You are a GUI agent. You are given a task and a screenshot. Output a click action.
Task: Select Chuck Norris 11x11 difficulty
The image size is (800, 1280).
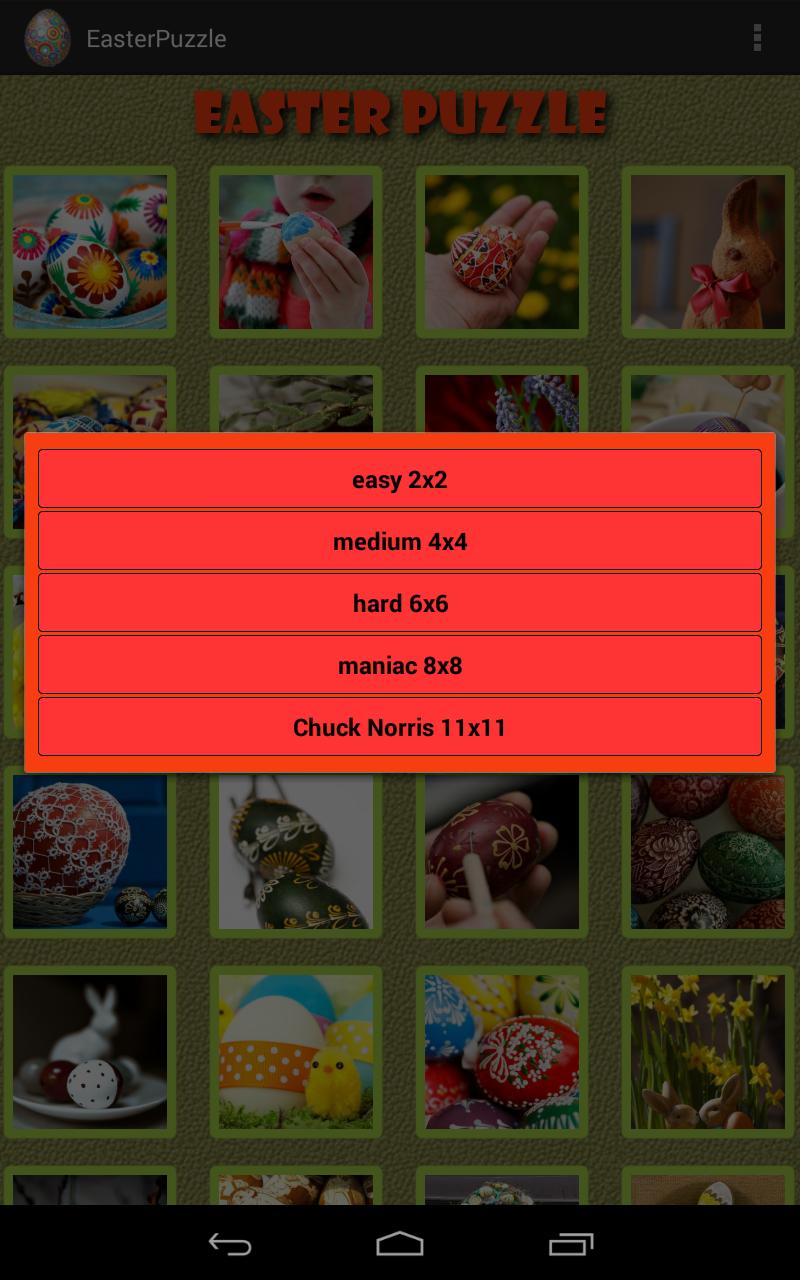400,727
